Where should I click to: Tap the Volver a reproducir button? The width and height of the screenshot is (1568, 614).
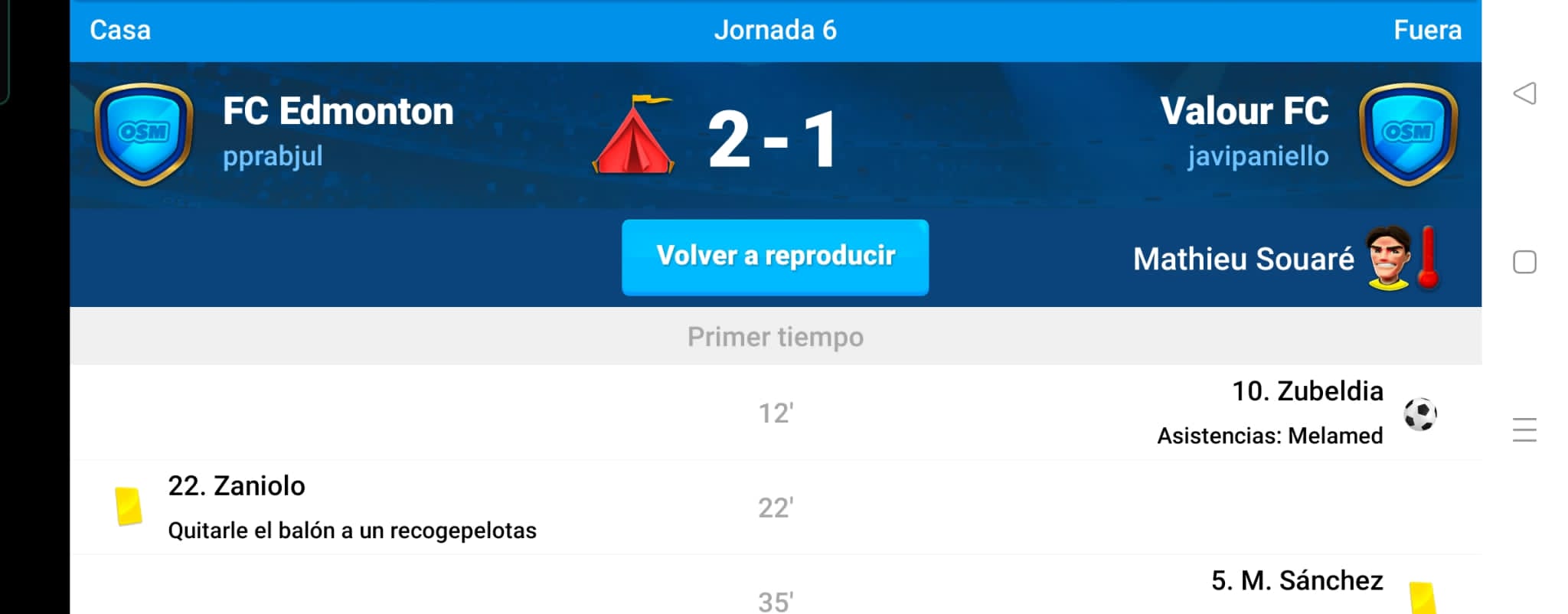point(775,257)
